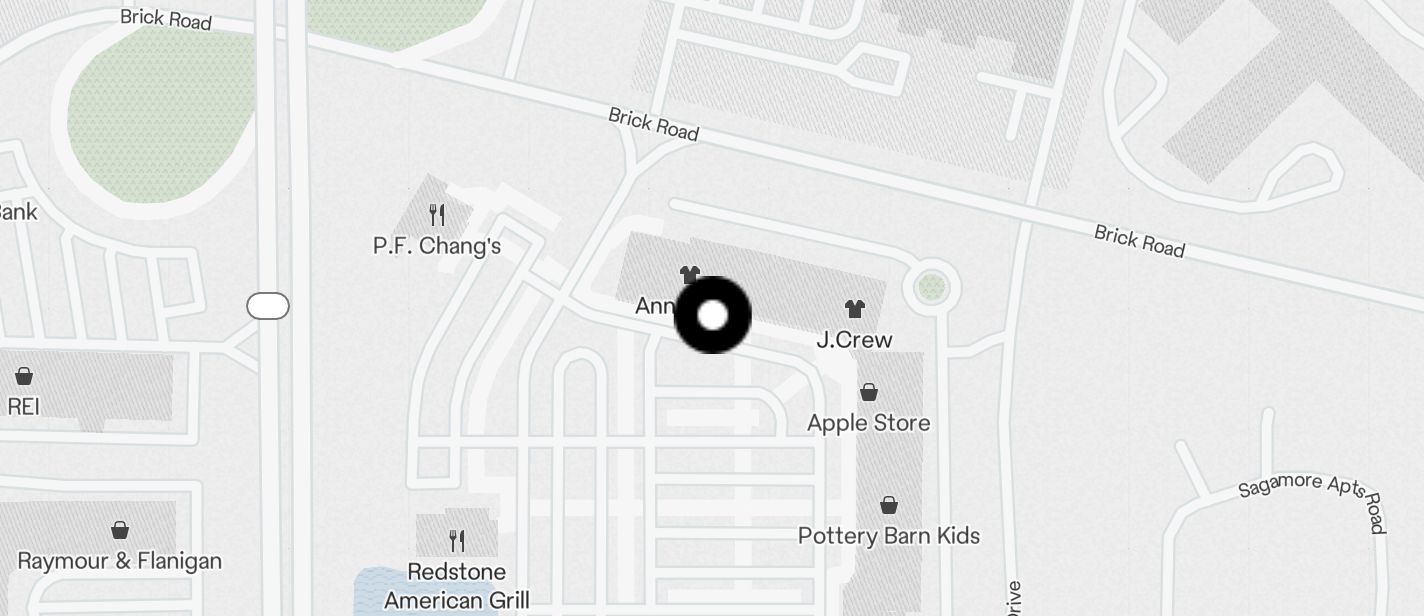
Task: Open the REI store map point
Action: 23,376
